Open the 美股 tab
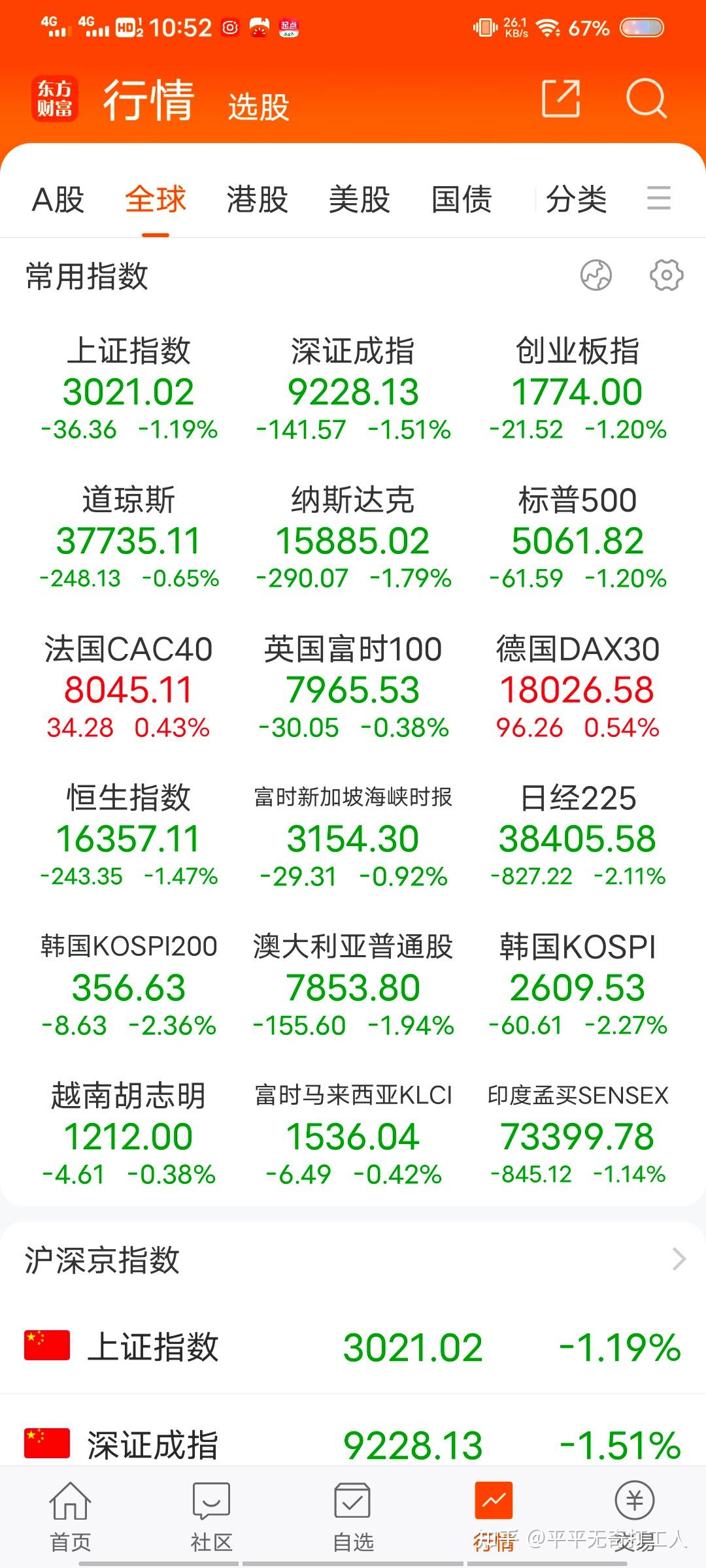Viewport: 706px width, 1568px height. 360,199
